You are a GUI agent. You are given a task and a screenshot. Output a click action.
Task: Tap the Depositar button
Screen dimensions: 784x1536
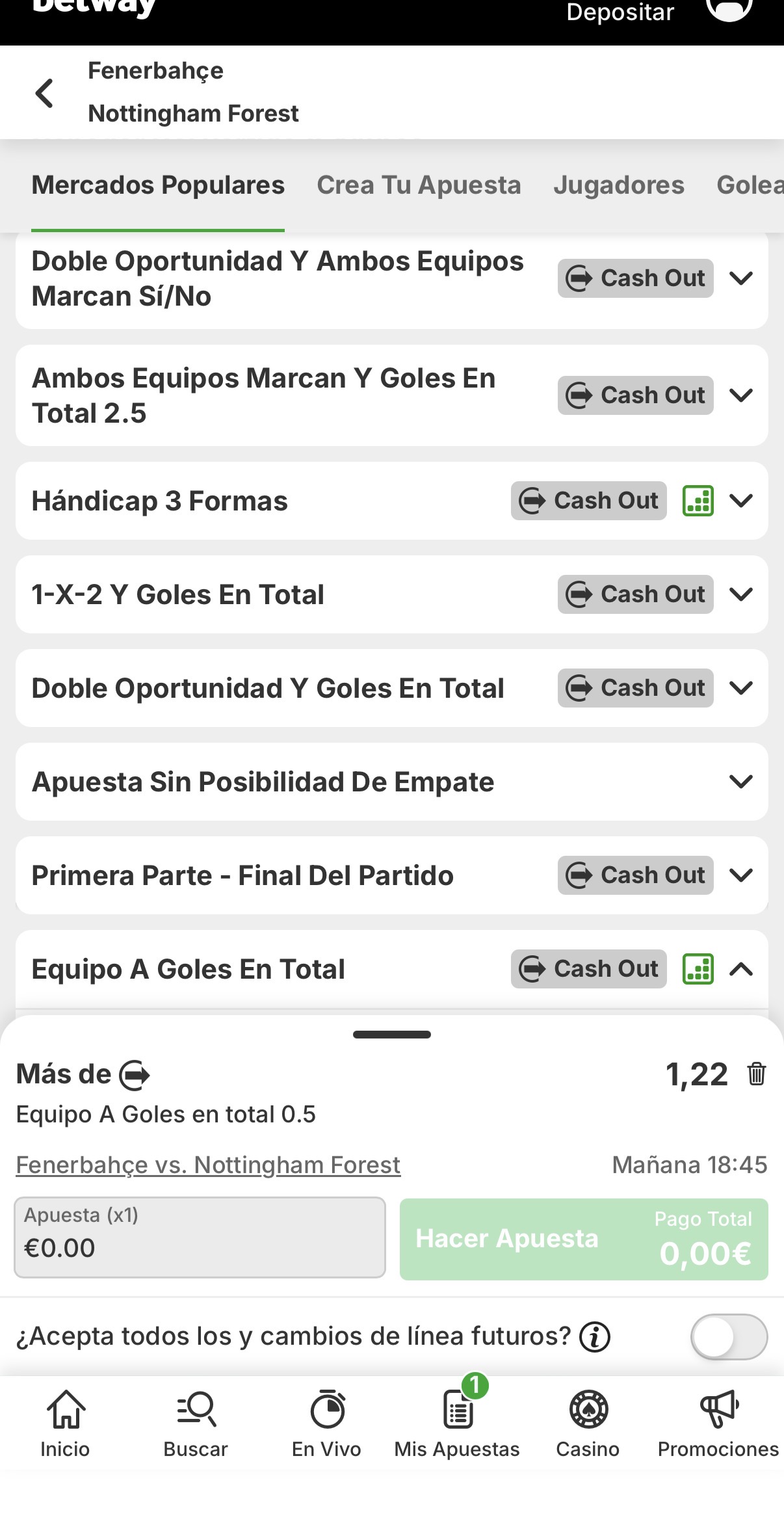point(620,13)
